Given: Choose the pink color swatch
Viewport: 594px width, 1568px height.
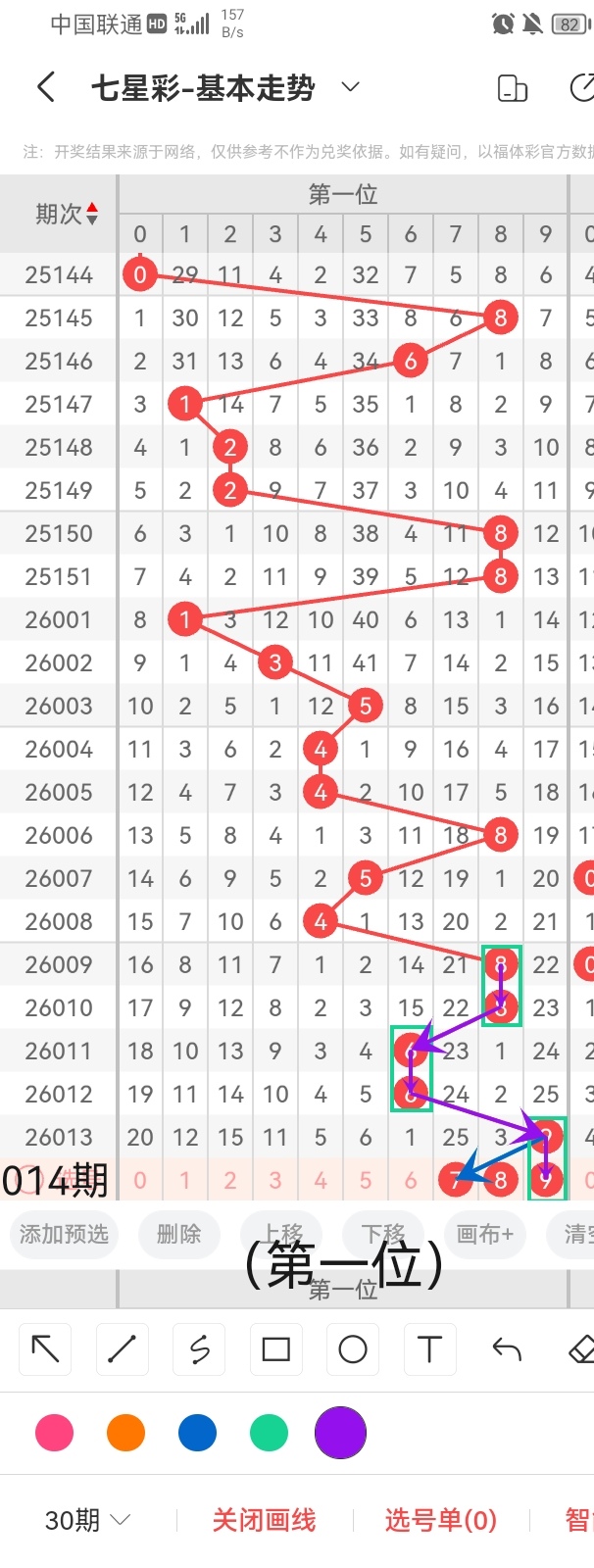Looking at the screenshot, I should click(54, 1433).
